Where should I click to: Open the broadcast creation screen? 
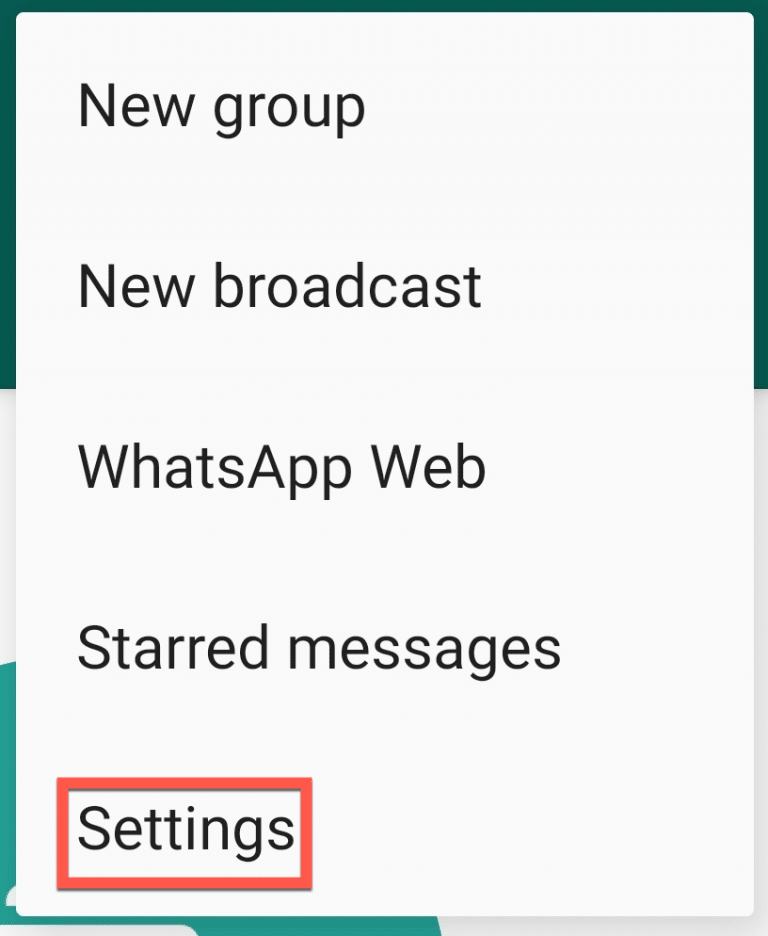tap(280, 286)
